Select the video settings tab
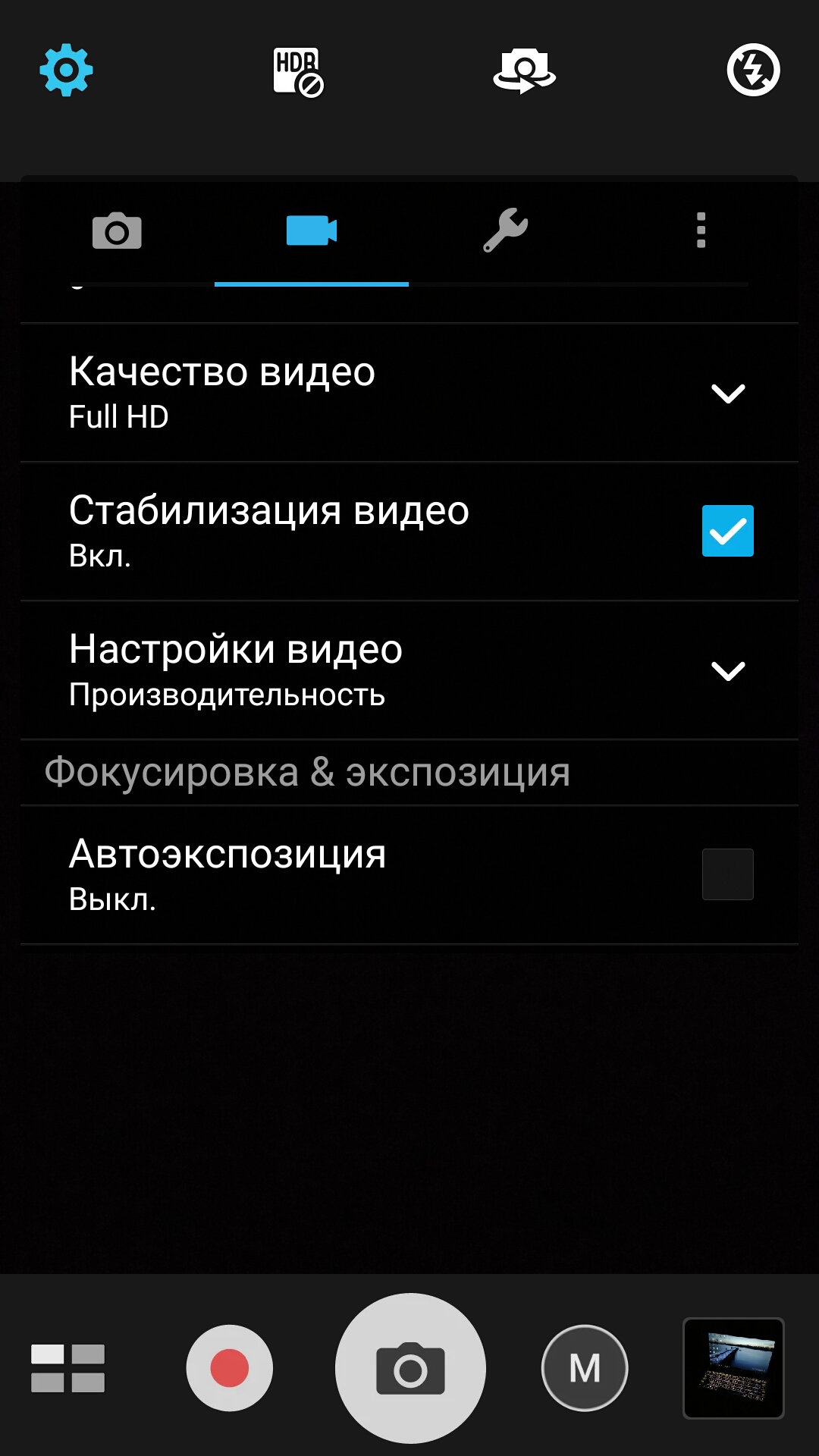The width and height of the screenshot is (819, 1456). tap(312, 231)
